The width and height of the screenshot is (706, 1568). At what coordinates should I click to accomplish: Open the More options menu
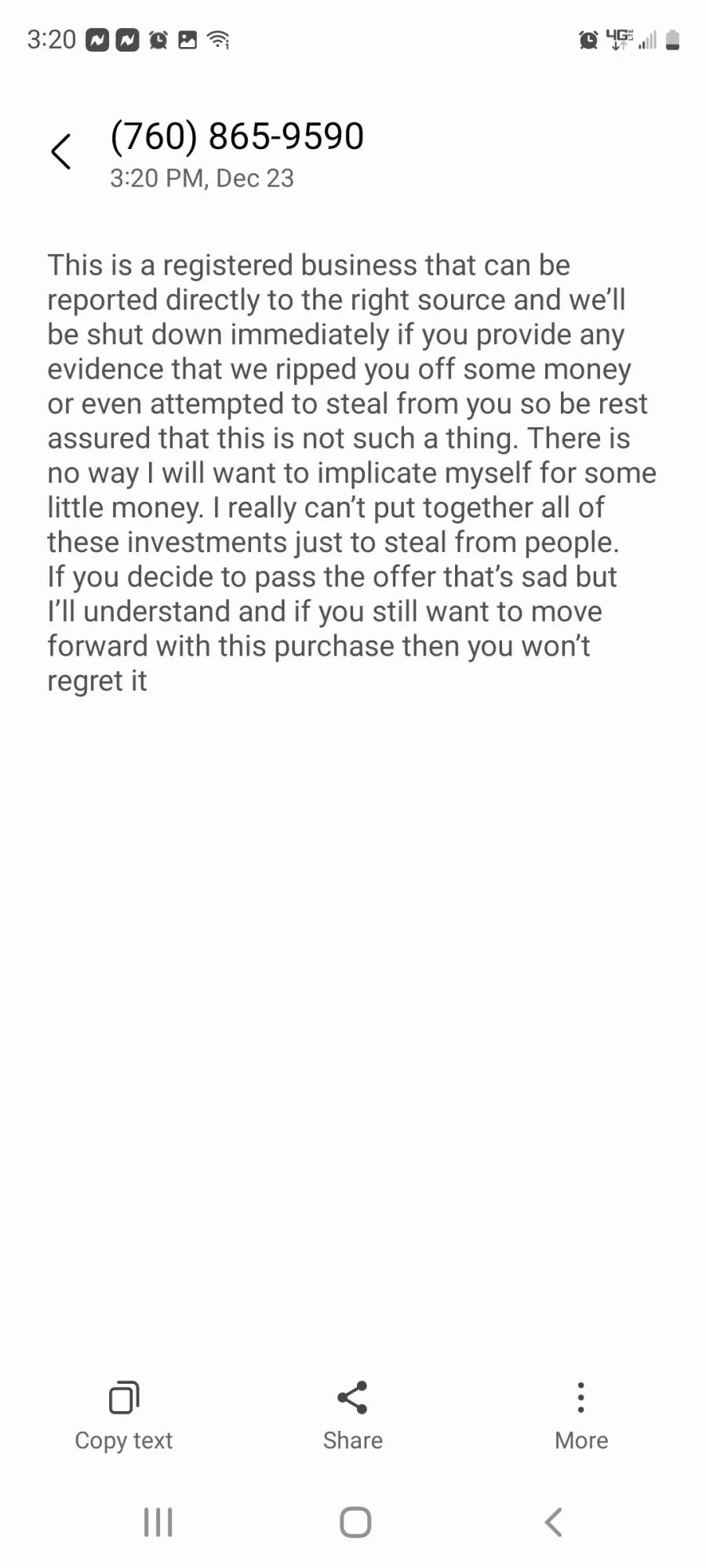[x=581, y=1416]
